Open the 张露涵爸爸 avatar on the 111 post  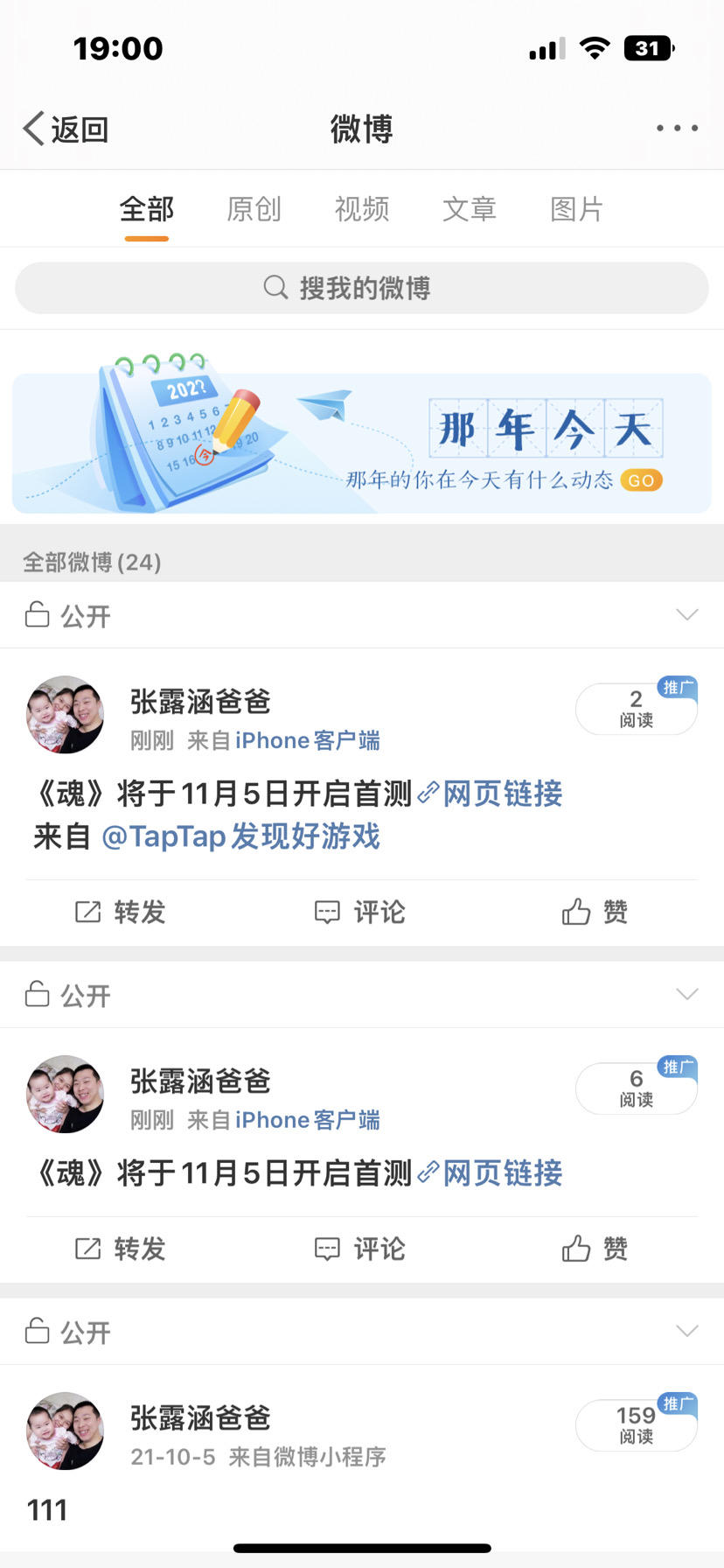[66, 1431]
